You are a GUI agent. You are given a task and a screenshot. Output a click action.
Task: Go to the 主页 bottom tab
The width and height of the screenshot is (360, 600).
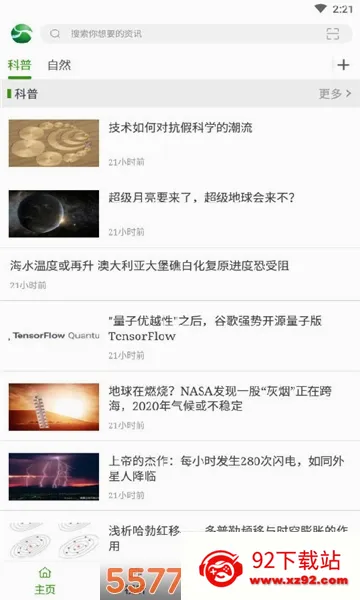pos(45,580)
